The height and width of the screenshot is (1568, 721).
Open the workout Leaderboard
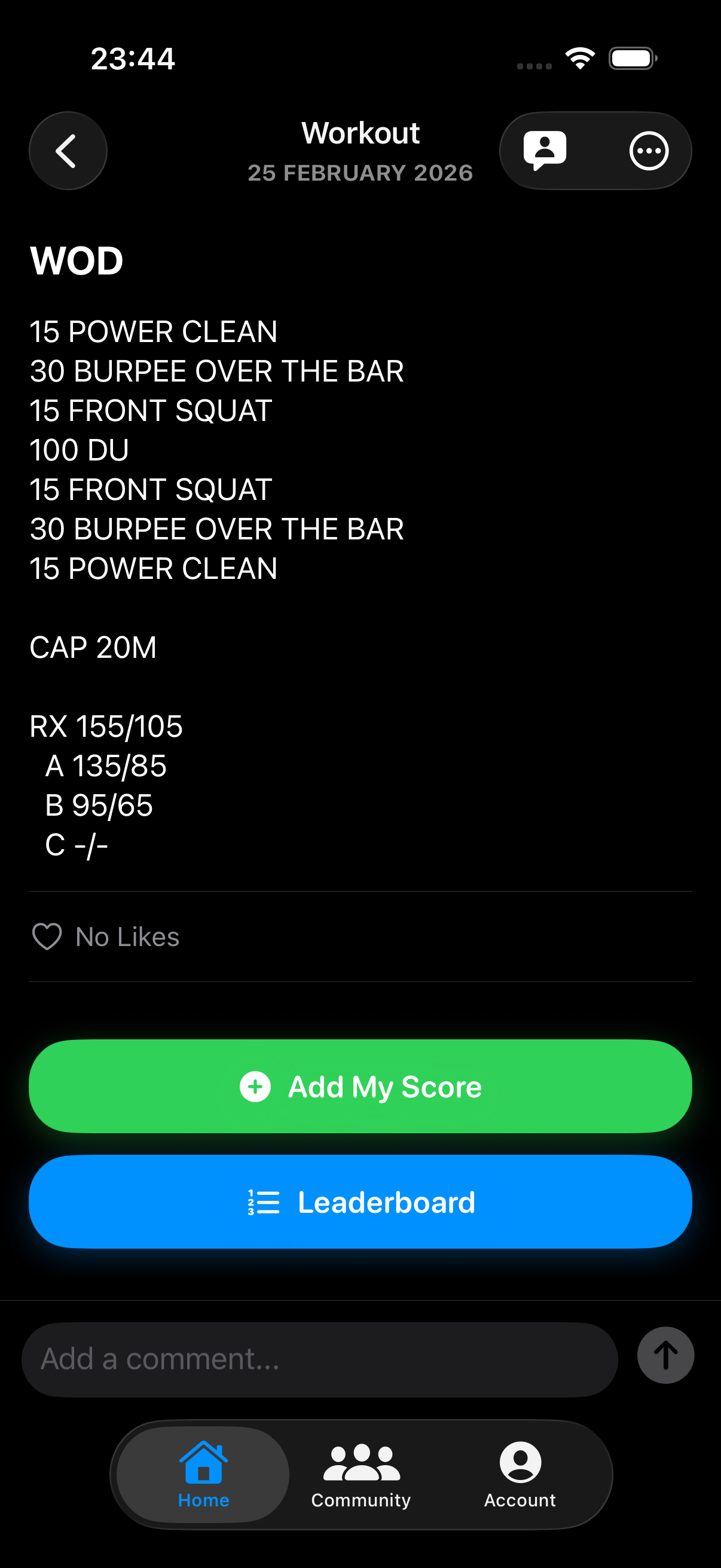360,1201
